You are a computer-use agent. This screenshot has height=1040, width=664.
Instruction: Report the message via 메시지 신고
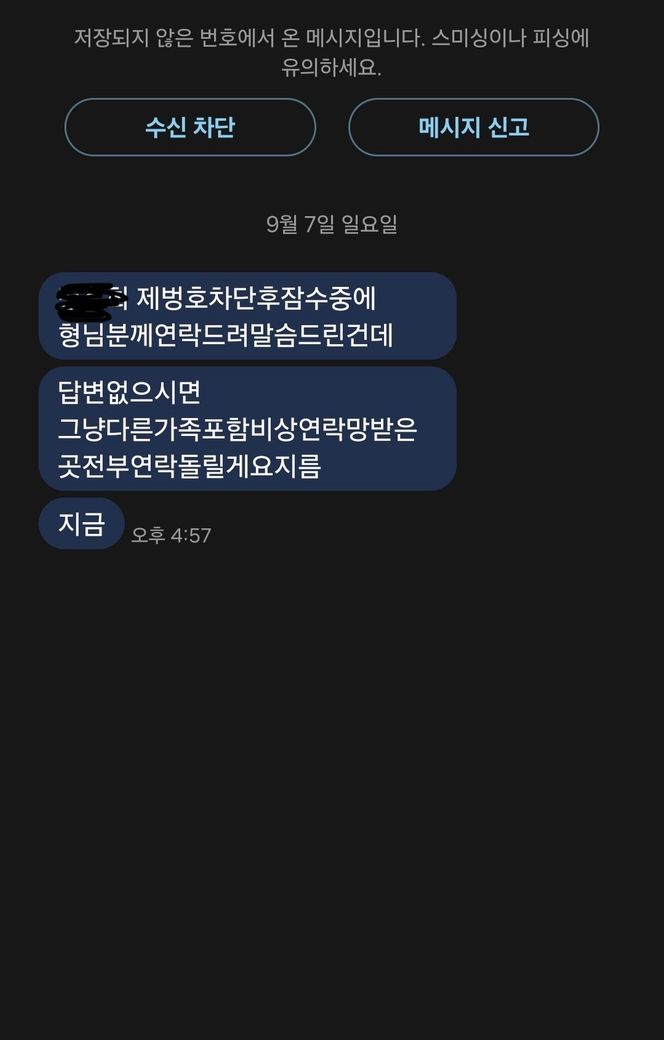(x=473, y=127)
